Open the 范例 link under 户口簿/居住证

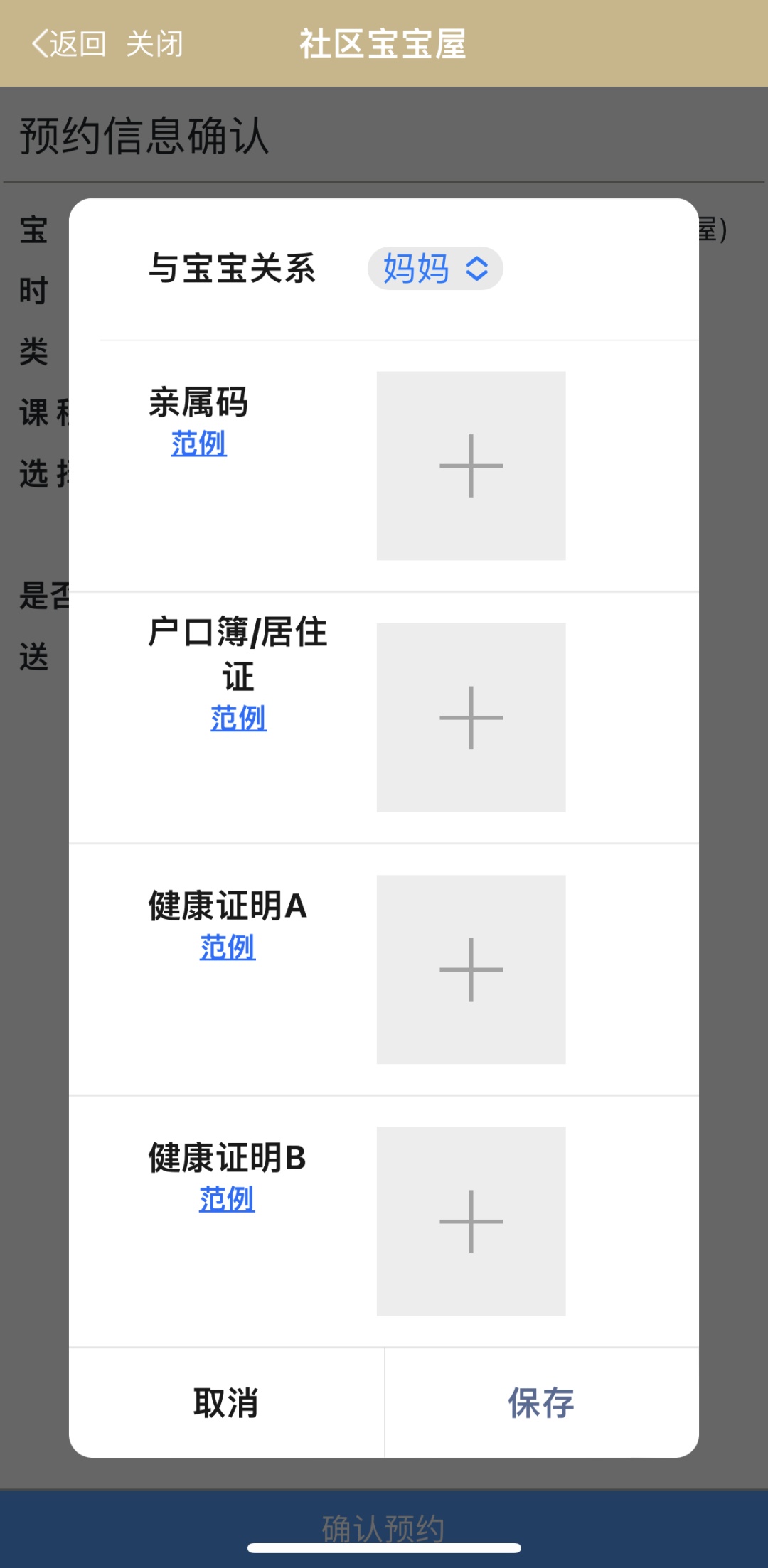tap(238, 719)
